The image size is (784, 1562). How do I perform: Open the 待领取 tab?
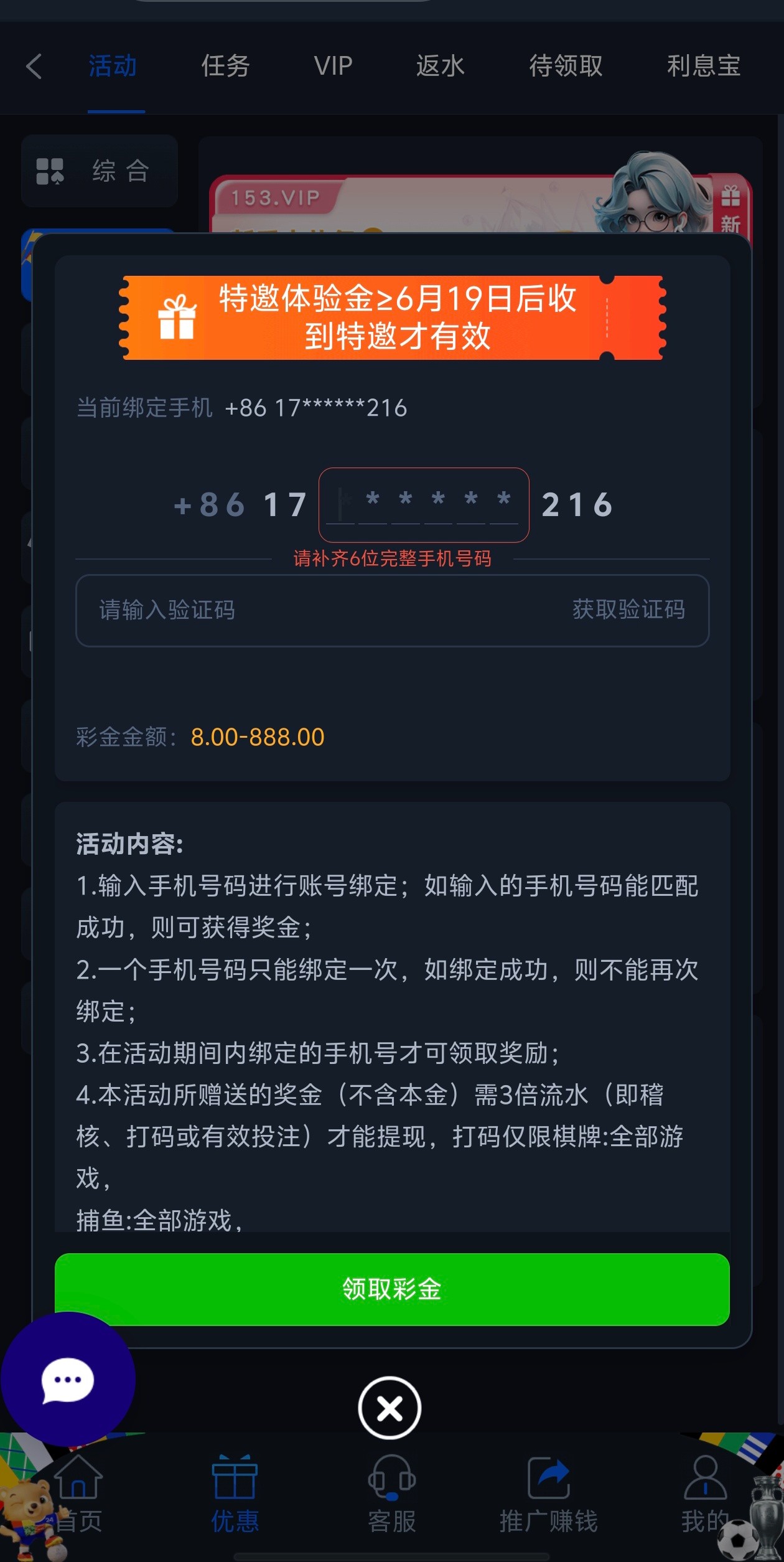(x=566, y=66)
